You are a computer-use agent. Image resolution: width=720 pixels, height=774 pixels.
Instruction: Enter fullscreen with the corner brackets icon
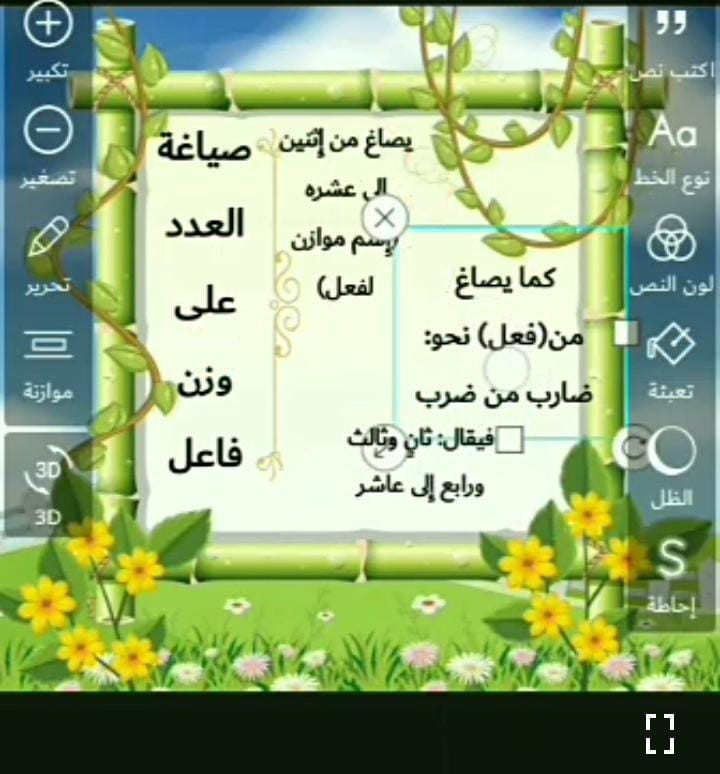[x=659, y=733]
